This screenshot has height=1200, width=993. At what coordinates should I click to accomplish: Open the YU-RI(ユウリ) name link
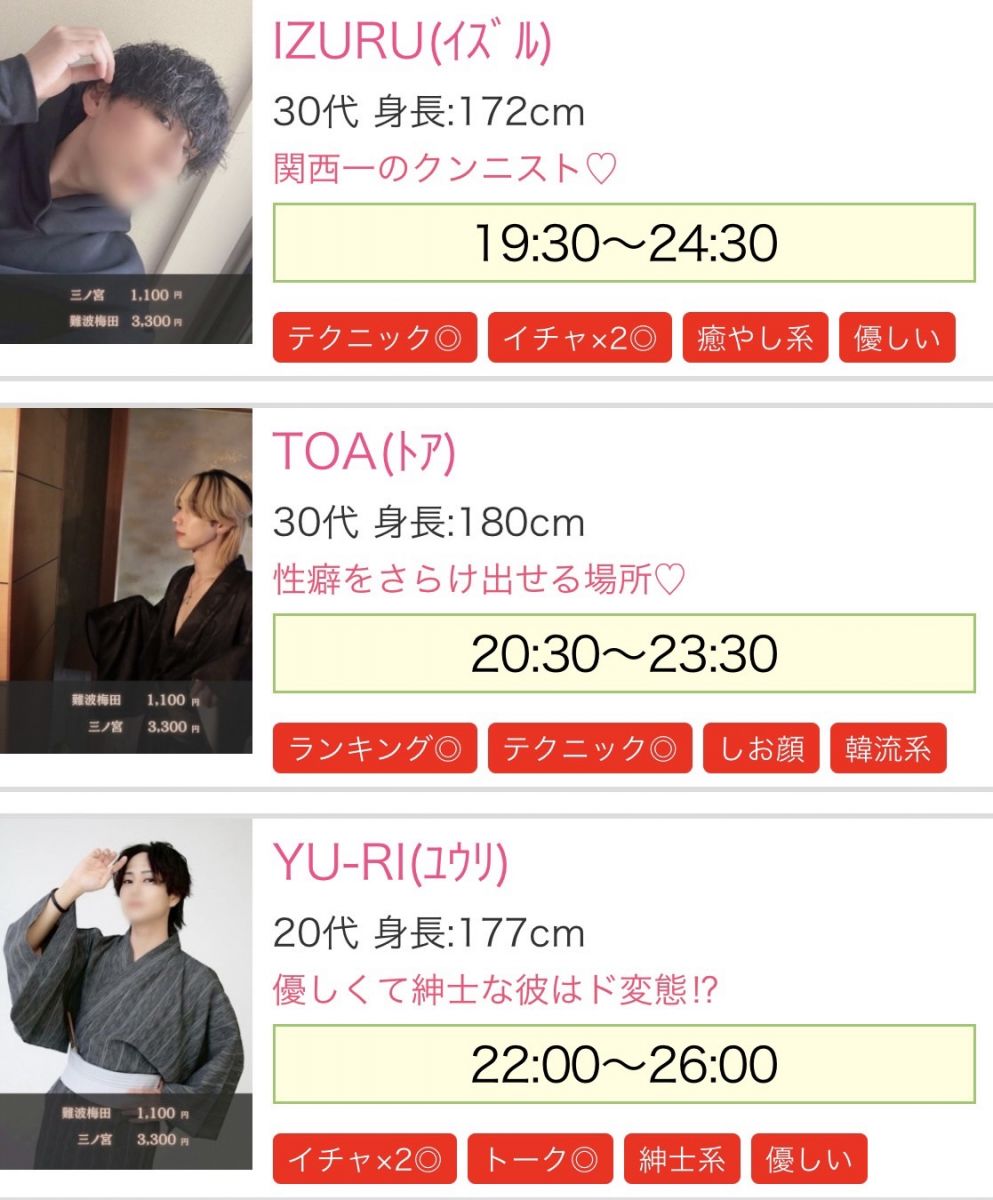point(391,864)
